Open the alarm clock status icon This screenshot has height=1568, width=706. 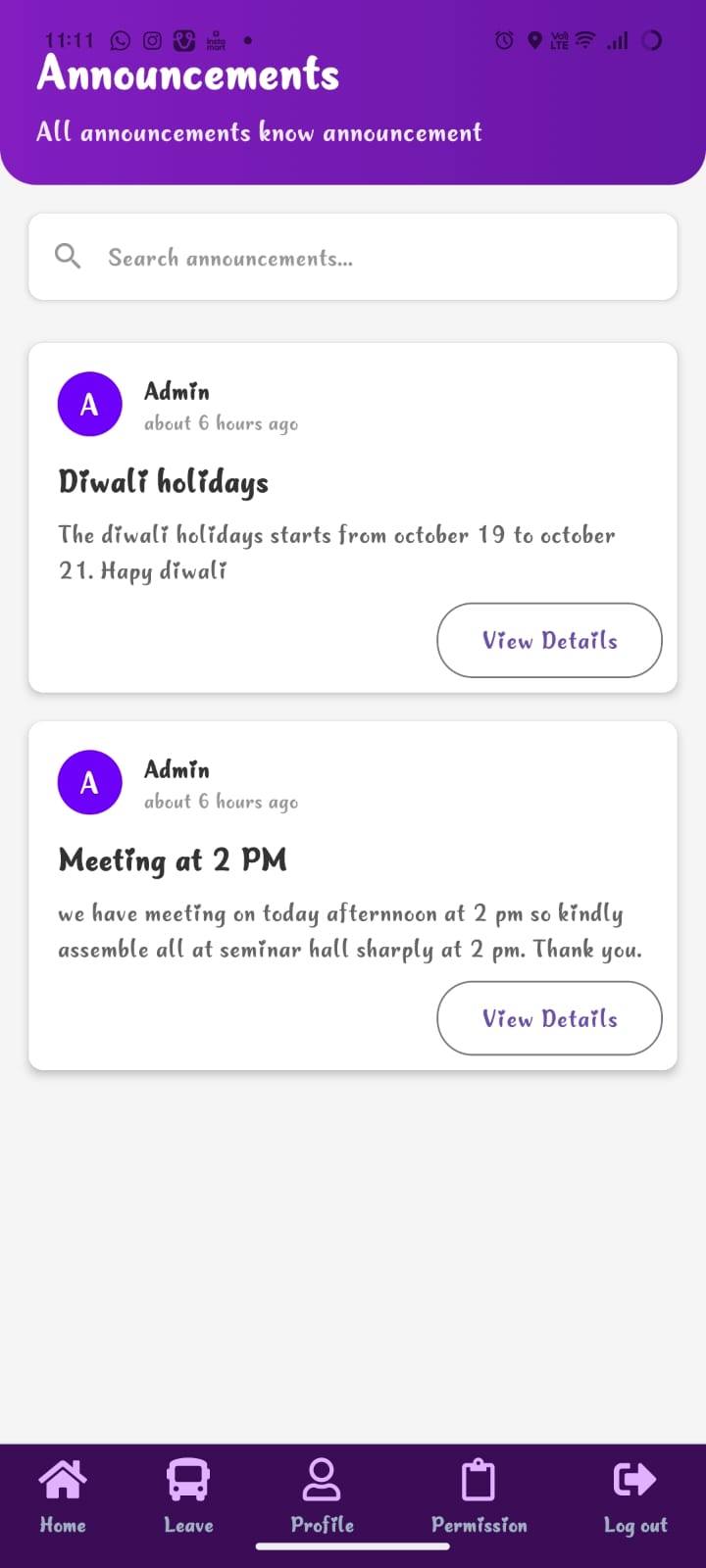pyautogui.click(x=503, y=40)
